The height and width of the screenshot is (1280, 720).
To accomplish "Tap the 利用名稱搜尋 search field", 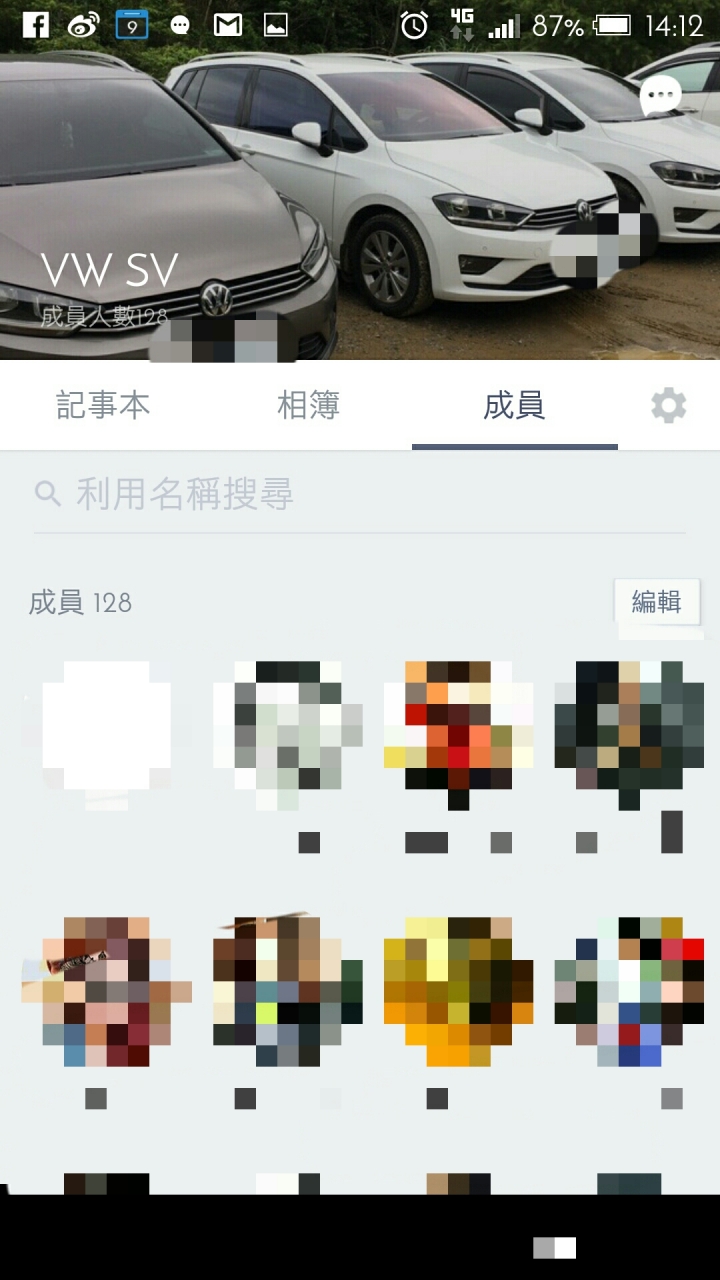I will click(x=360, y=494).
